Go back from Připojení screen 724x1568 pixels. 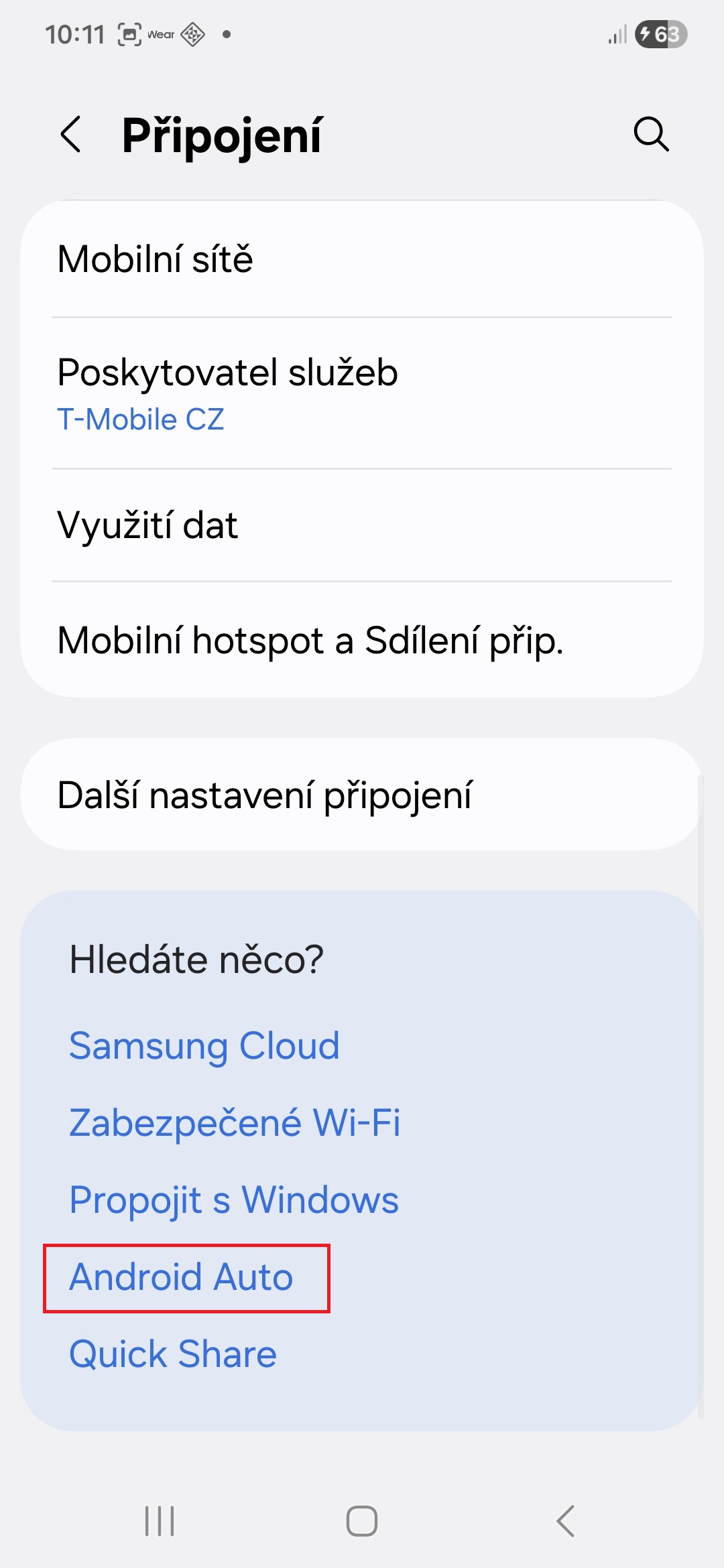click(x=71, y=134)
